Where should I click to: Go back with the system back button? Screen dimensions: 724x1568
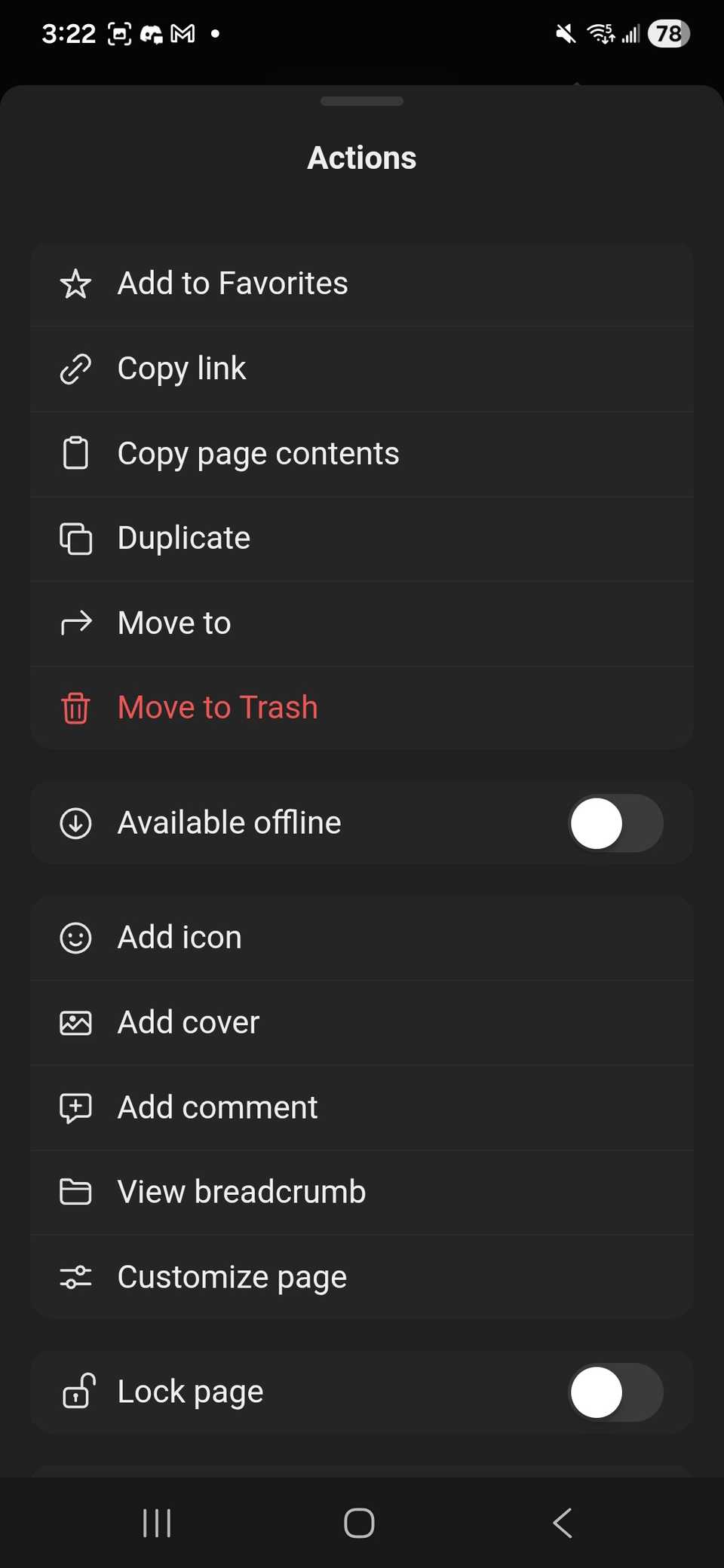tap(562, 1523)
